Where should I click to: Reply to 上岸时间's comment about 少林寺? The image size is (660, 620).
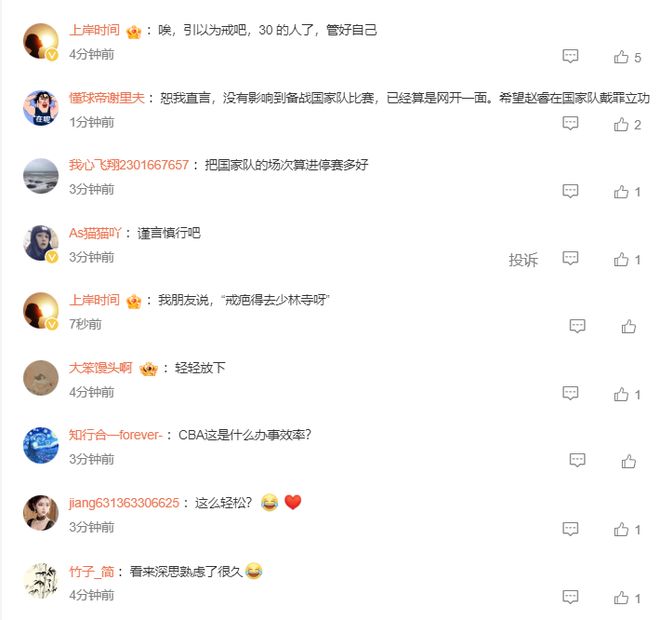point(577,326)
